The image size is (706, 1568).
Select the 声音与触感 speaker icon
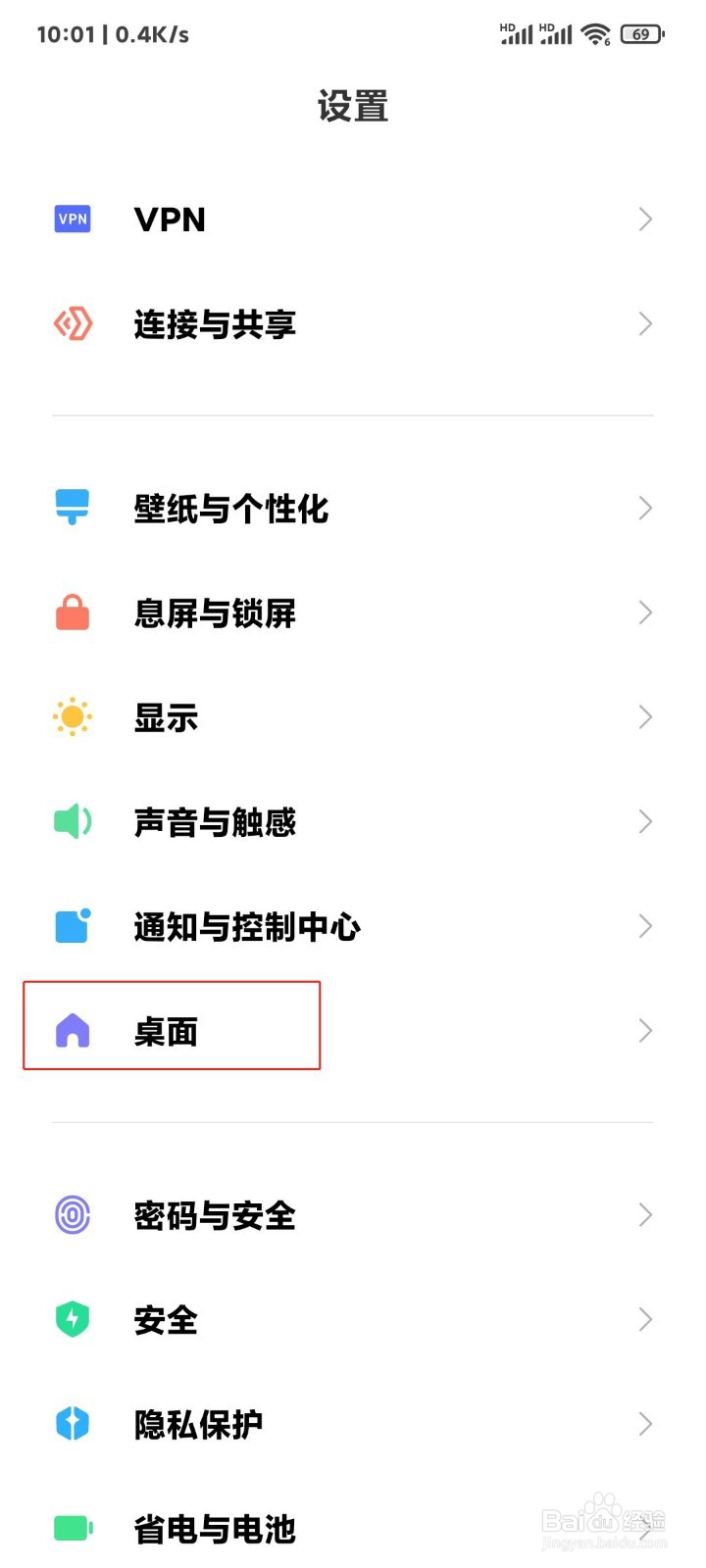[x=72, y=821]
